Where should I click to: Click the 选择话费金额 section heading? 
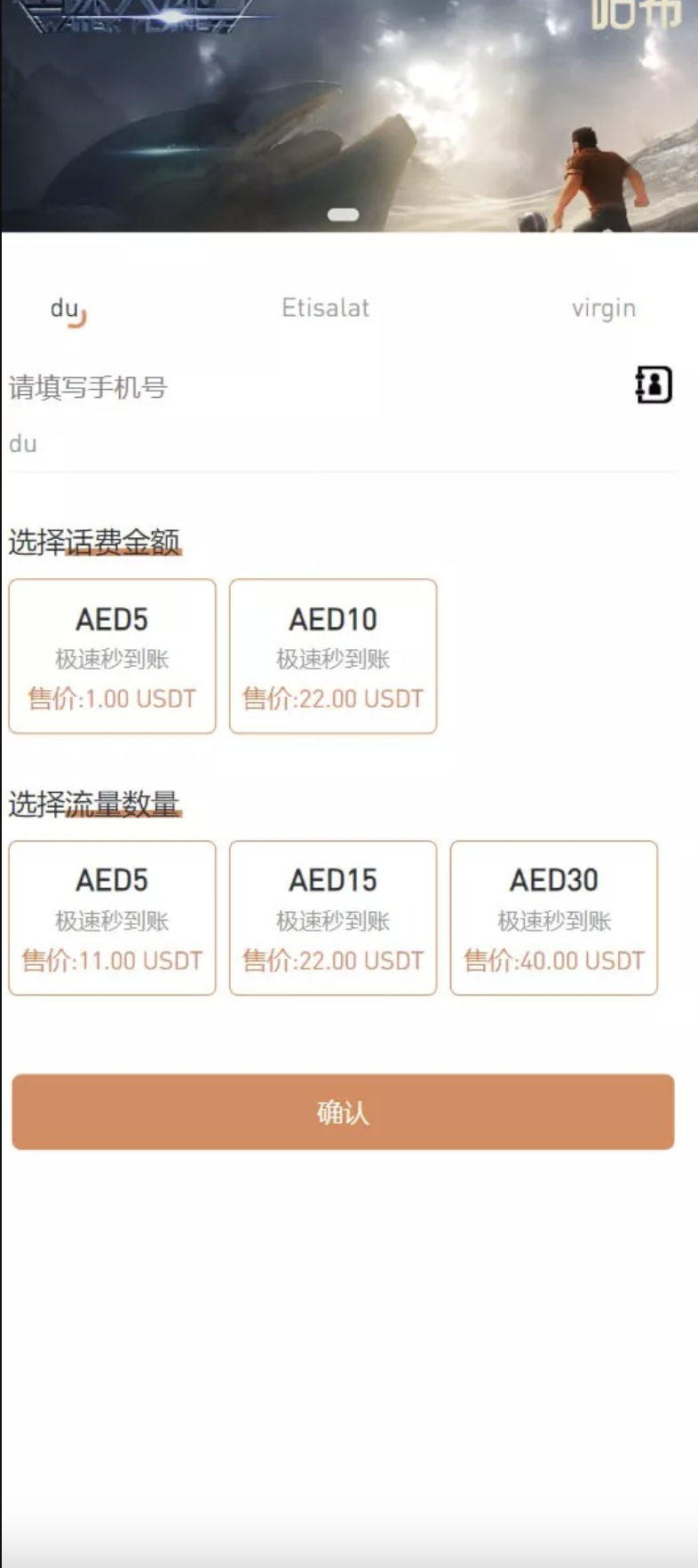[93, 537]
